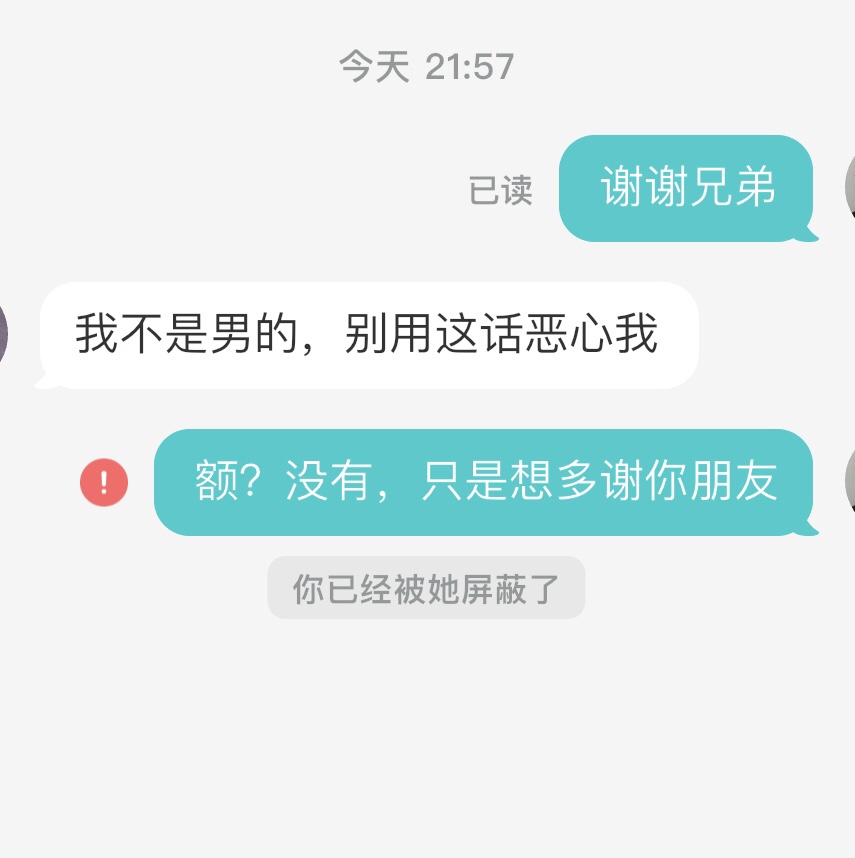The height and width of the screenshot is (858, 855).
Task: Tap your own avatar beside 谢谢兄弟
Action: (x=850, y=187)
